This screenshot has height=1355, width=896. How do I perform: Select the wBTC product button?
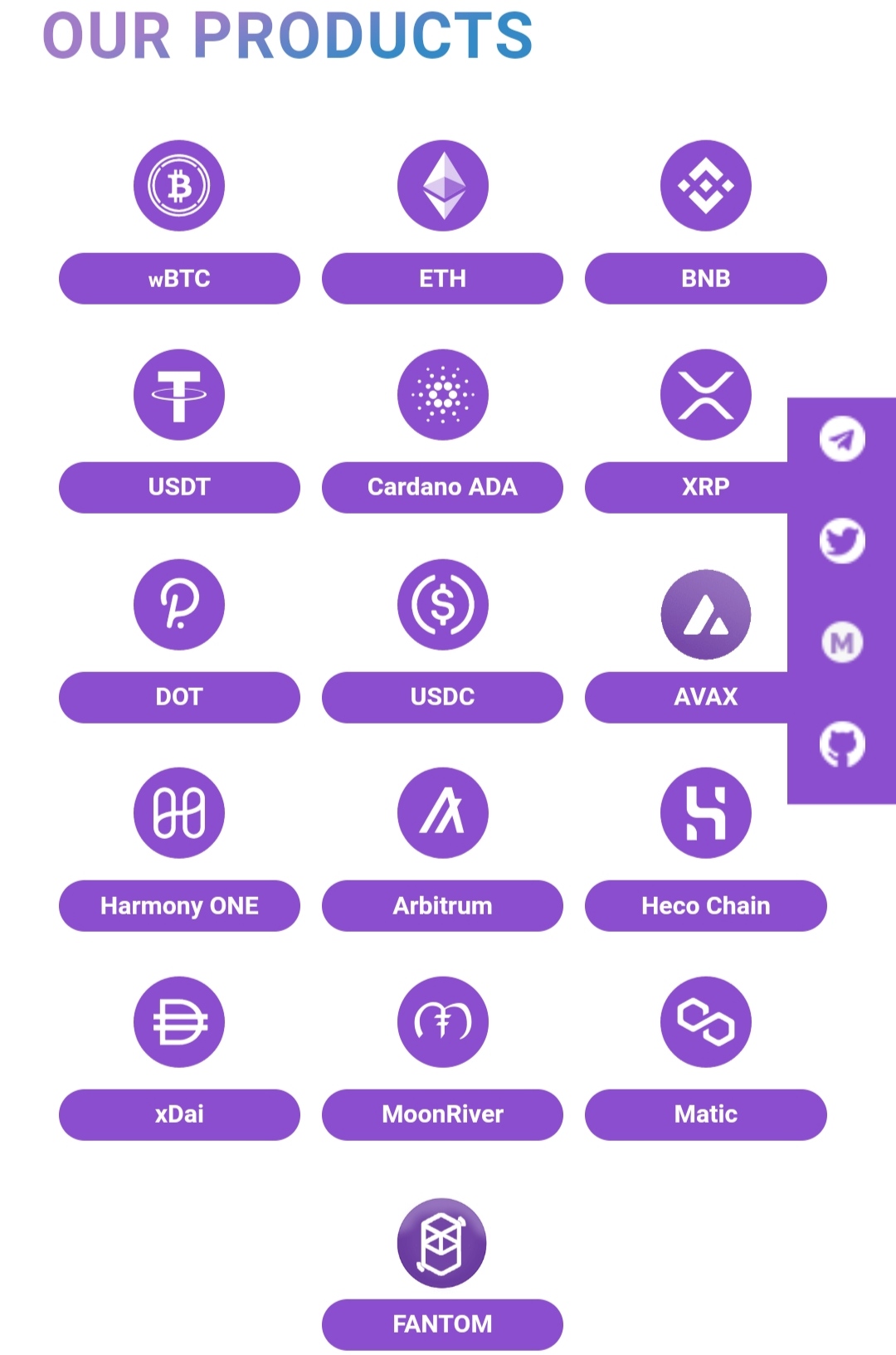click(x=179, y=279)
